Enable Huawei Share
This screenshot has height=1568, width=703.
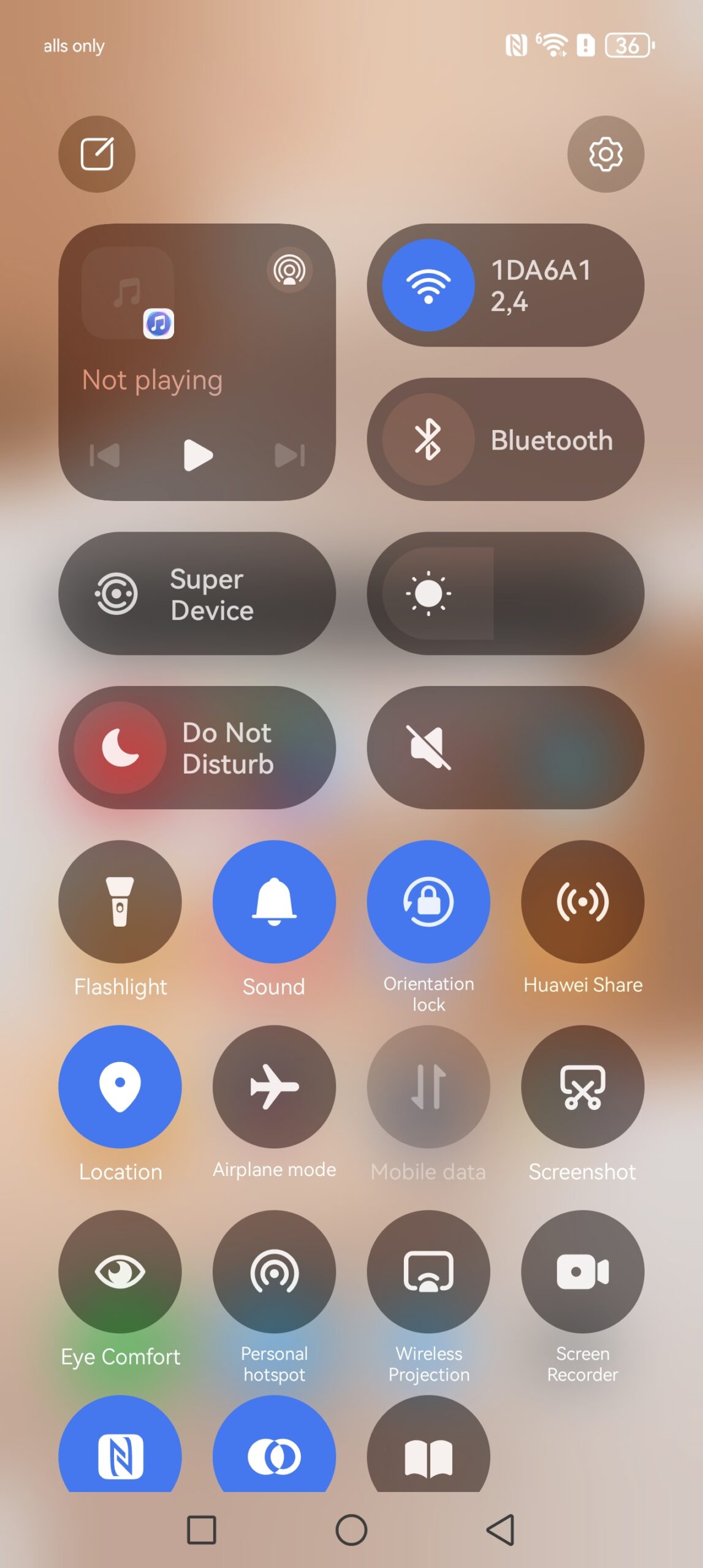(582, 902)
